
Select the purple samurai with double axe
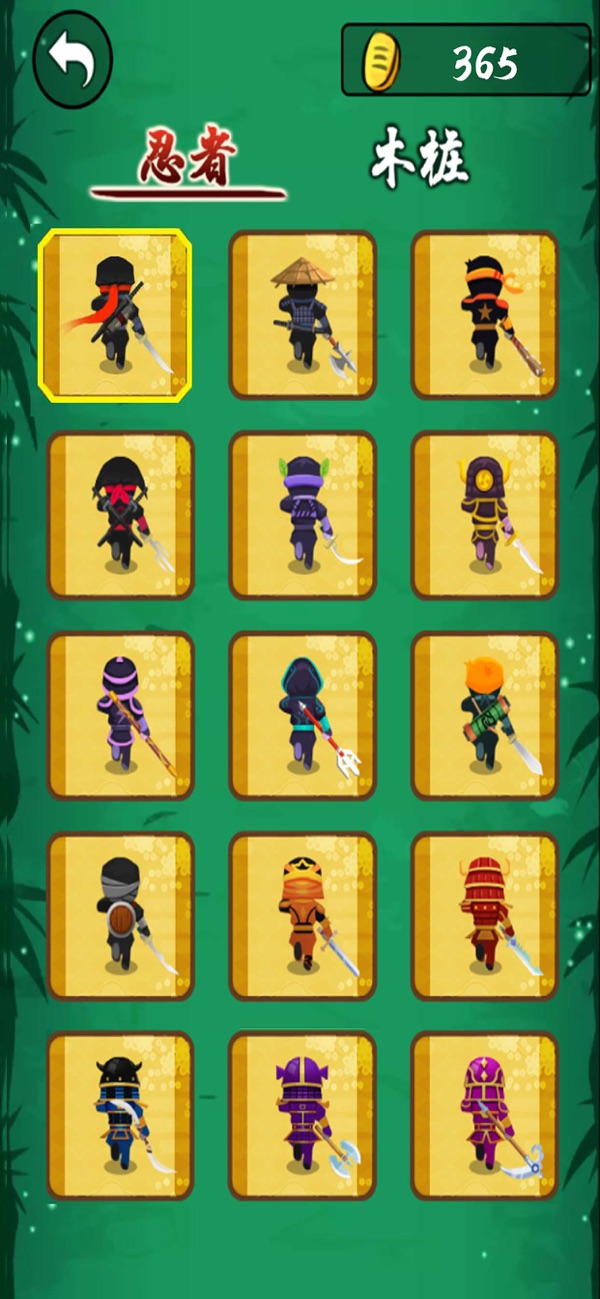tap(303, 1115)
